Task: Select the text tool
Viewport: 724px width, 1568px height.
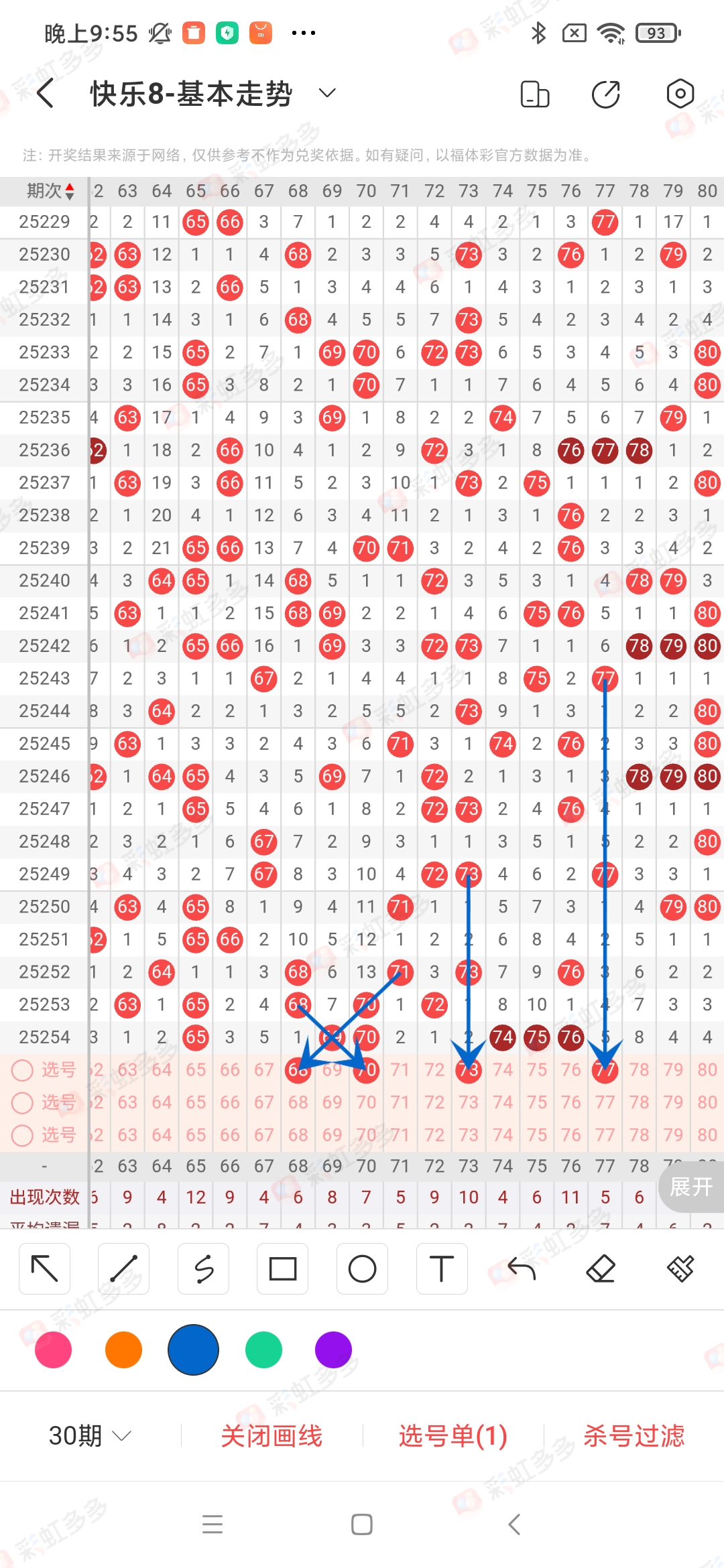Action: (x=442, y=1268)
